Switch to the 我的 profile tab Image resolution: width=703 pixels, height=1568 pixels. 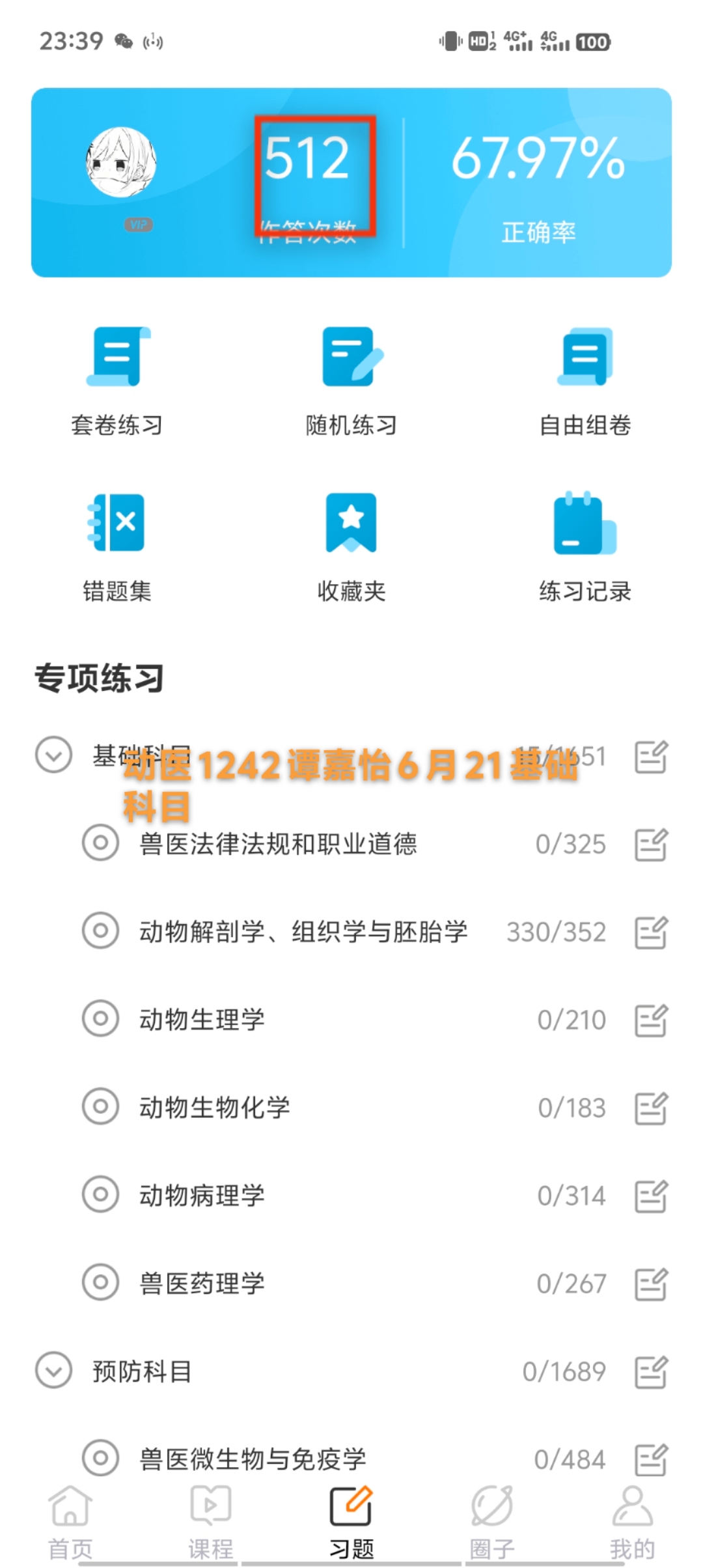632,1522
